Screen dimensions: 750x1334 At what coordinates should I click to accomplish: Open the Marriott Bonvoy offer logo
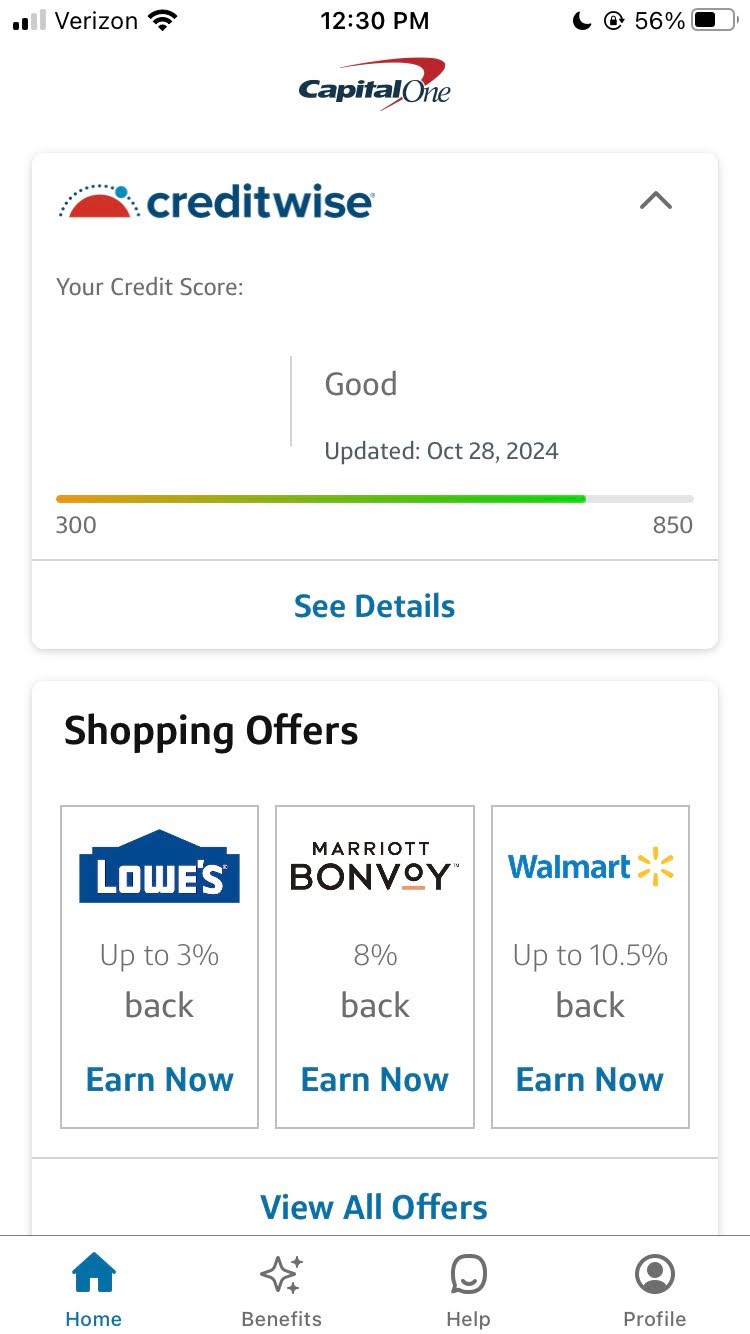pyautogui.click(x=374, y=862)
